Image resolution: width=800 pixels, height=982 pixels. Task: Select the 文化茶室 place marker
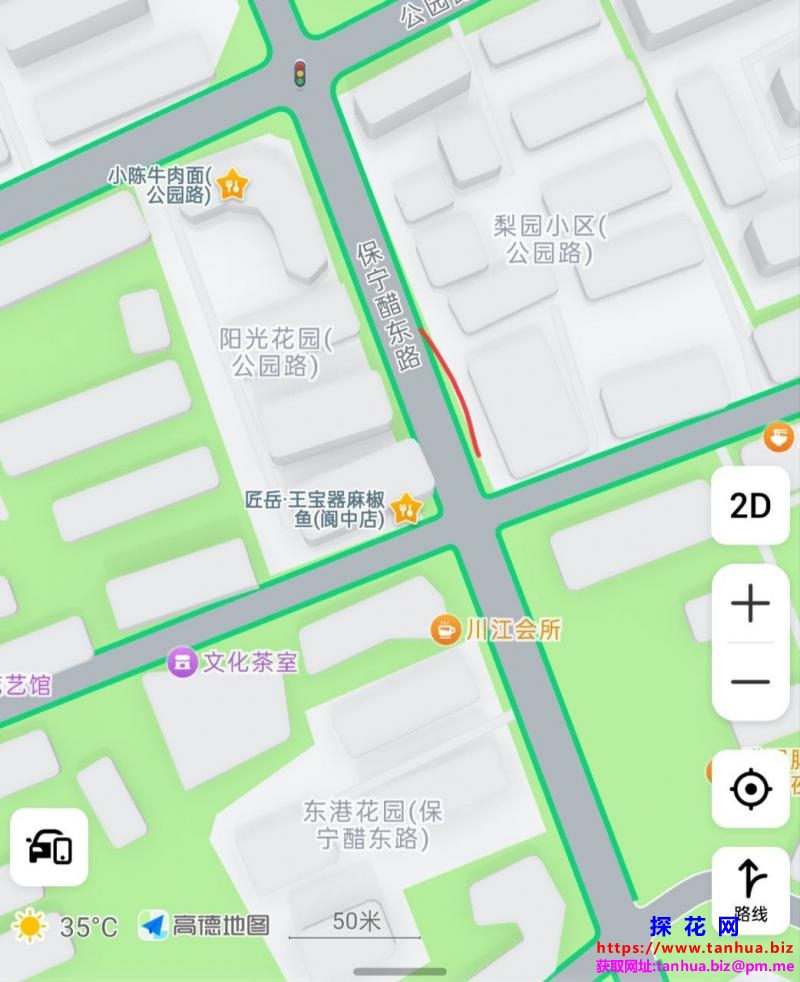(182, 662)
